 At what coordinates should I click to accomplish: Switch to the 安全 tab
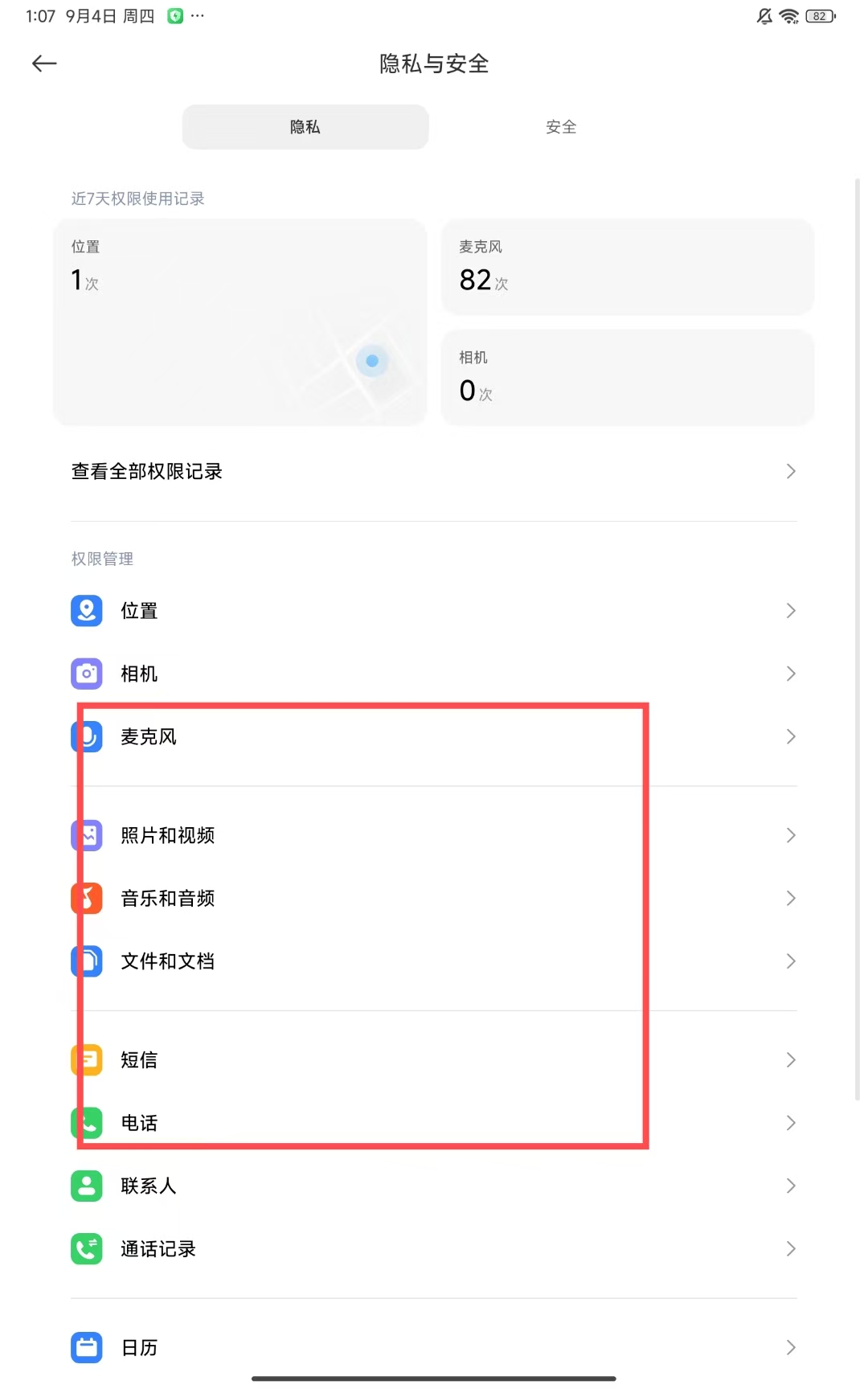561,127
